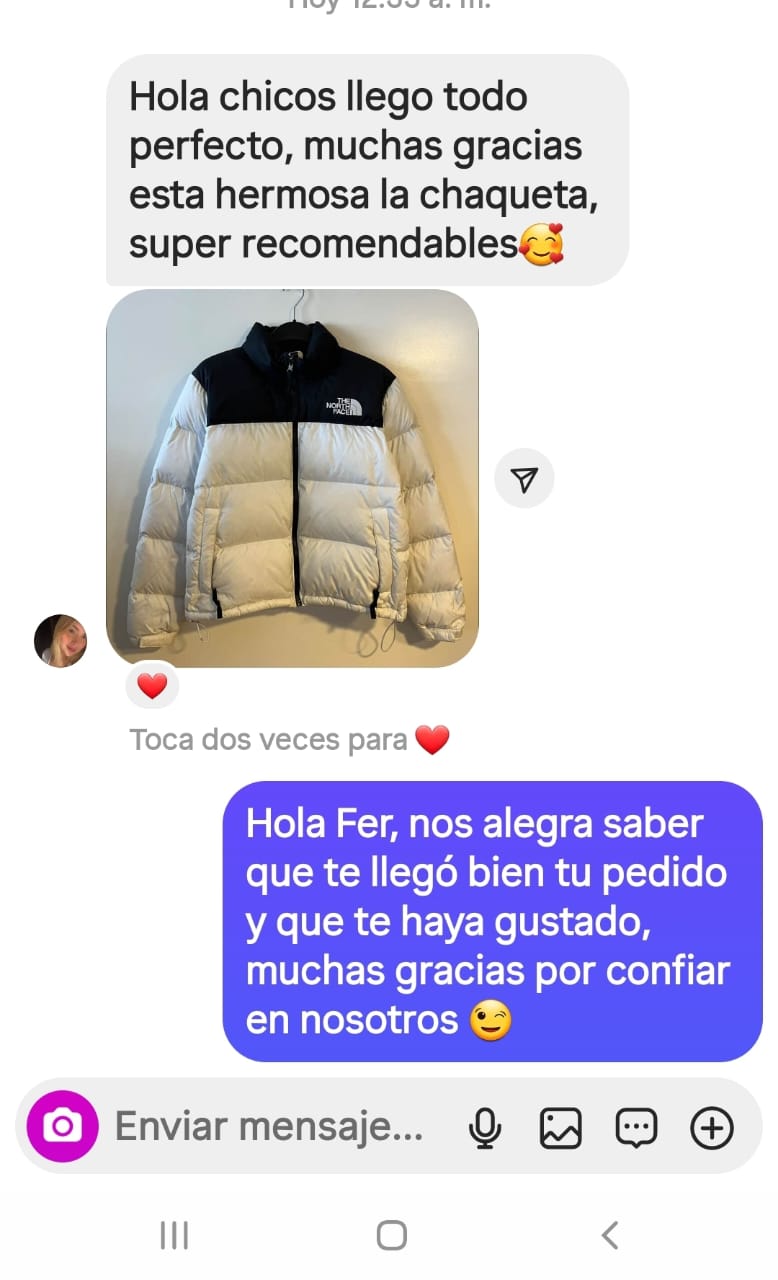
Task: View Fer's profile avatar
Action: [59, 640]
